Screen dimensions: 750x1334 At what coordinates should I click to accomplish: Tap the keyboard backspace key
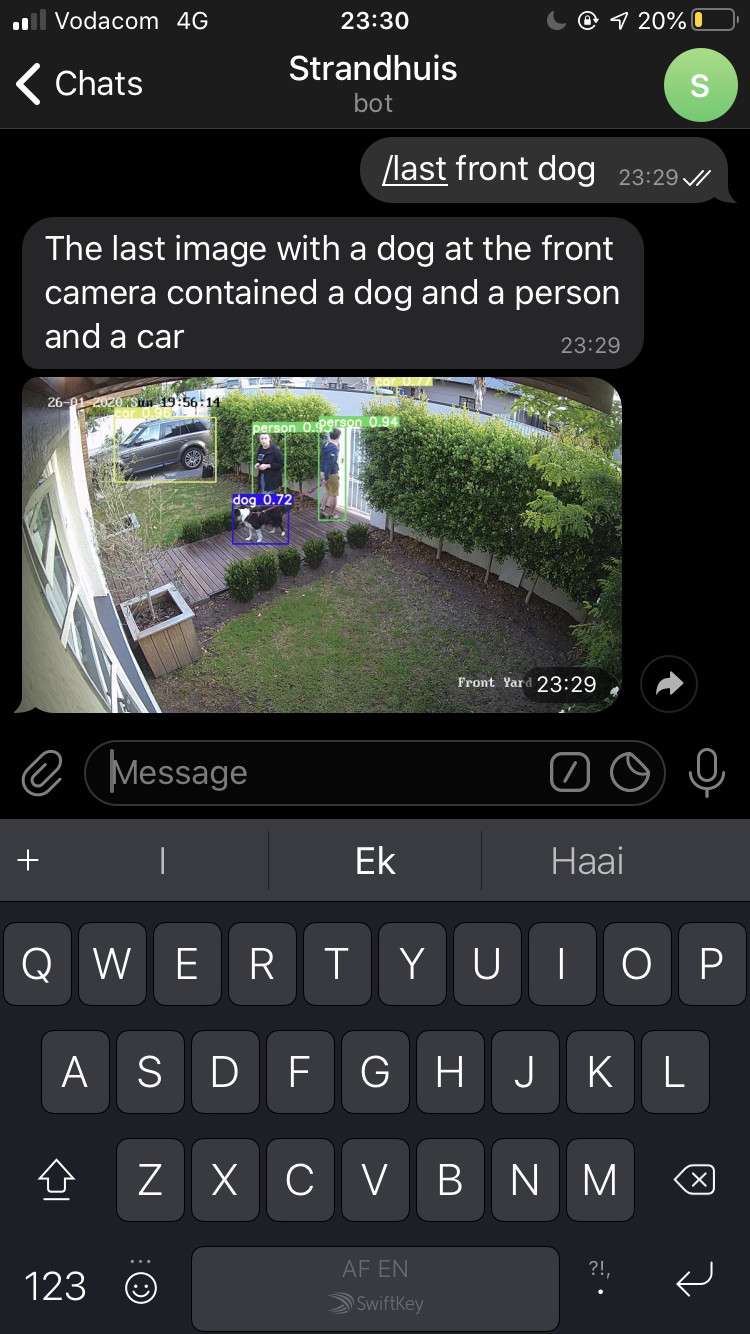[x=694, y=1181]
